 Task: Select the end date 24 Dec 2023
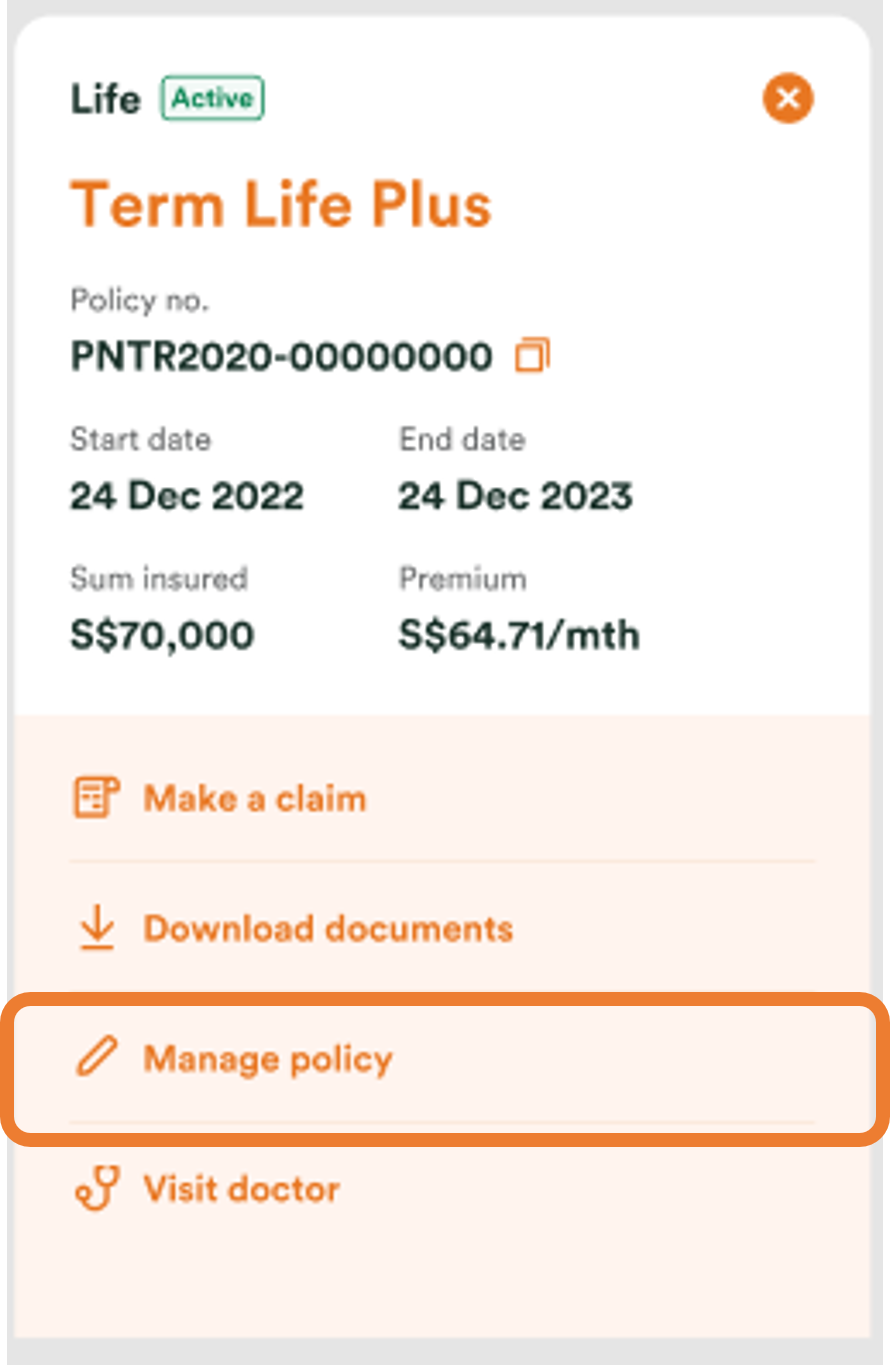pos(516,495)
